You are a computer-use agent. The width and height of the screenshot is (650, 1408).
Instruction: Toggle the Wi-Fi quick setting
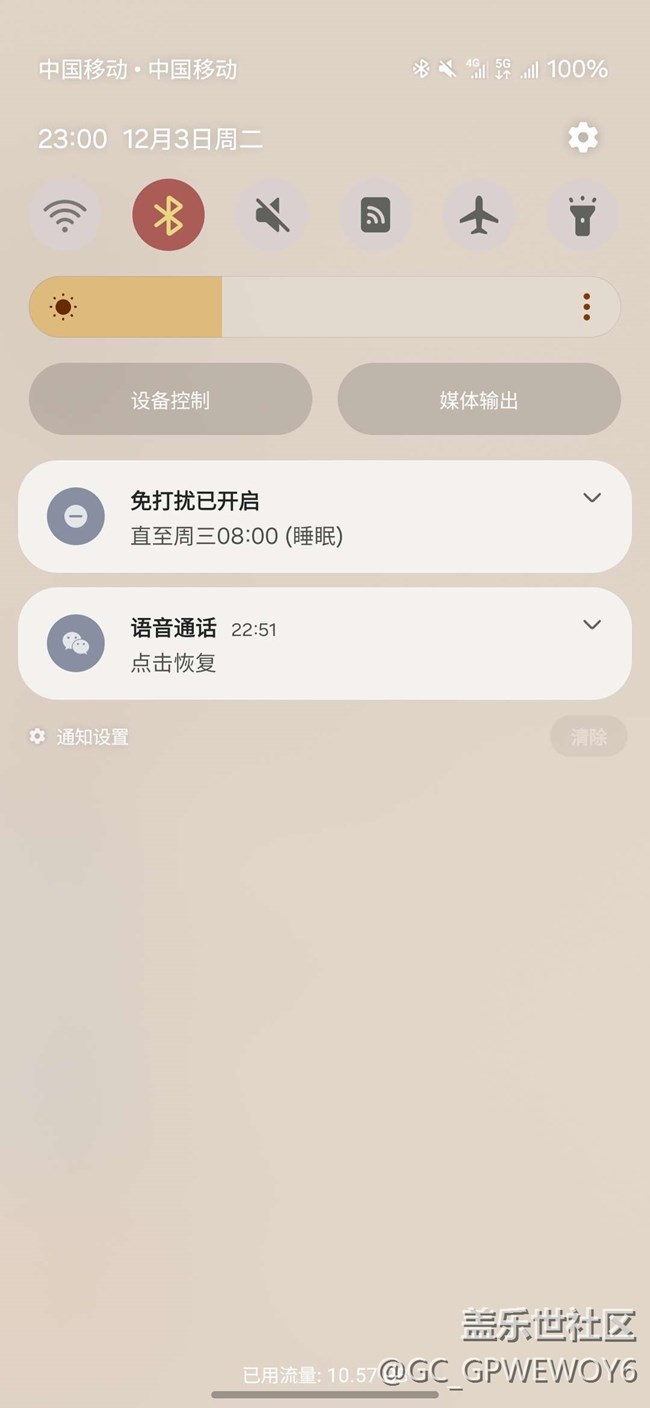click(65, 215)
